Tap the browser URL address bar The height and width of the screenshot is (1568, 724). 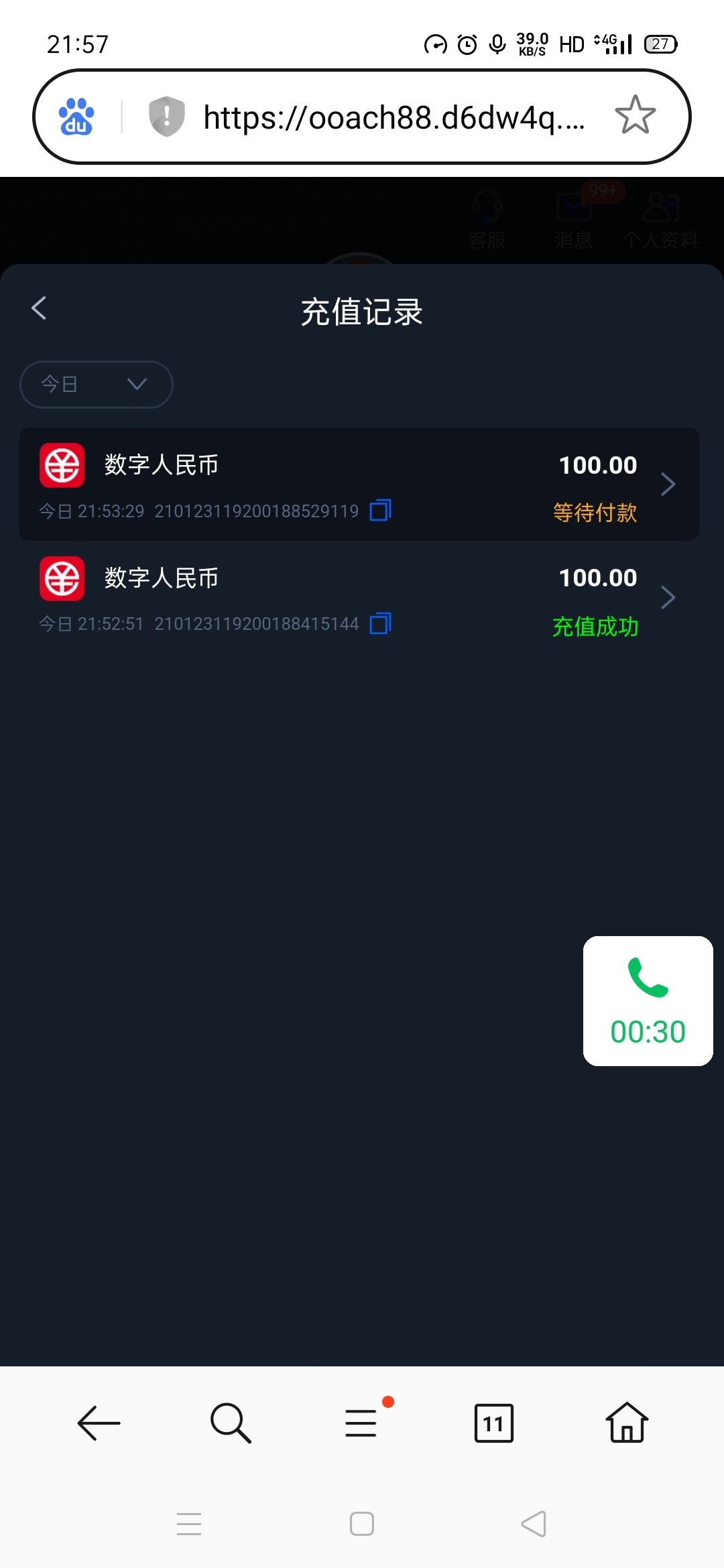(x=394, y=118)
